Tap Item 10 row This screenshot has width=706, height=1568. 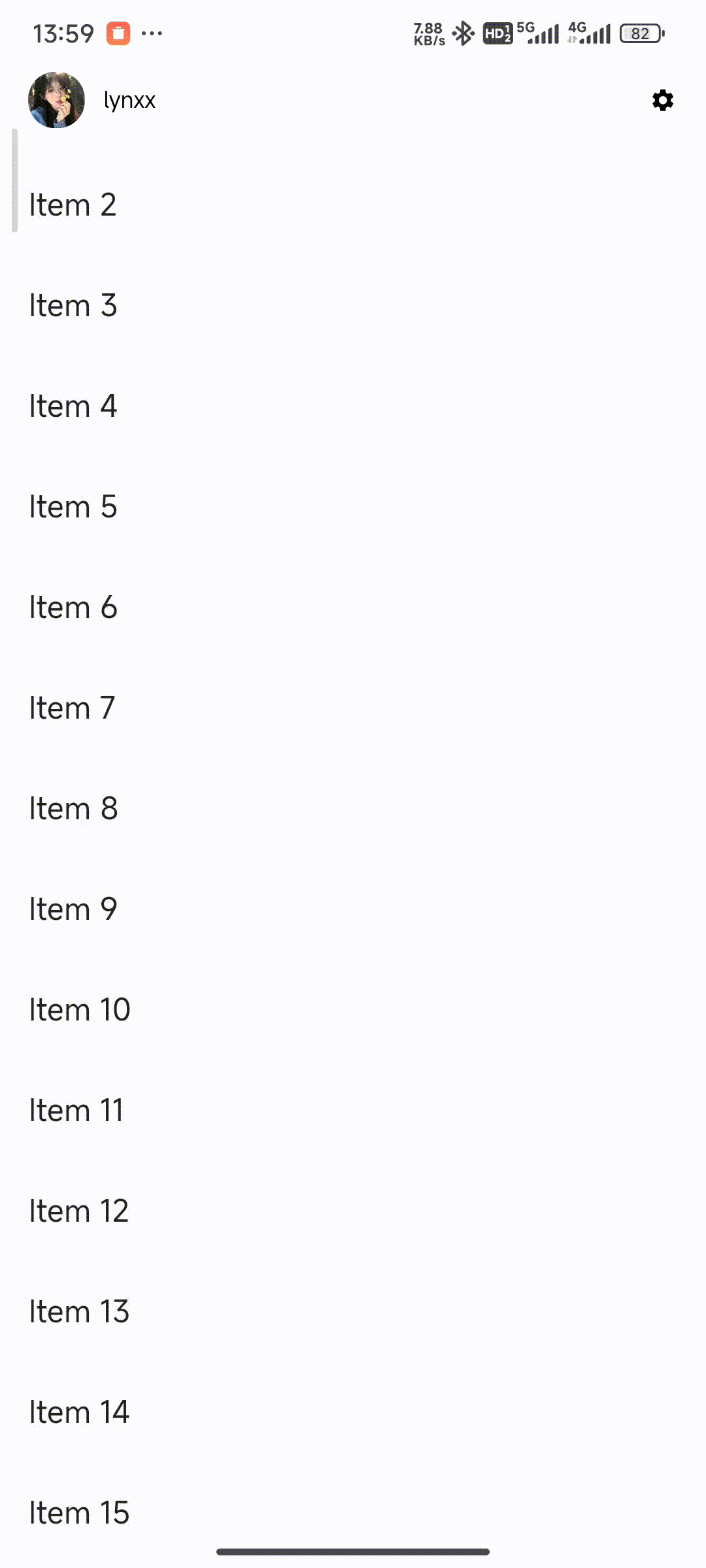tap(80, 1010)
